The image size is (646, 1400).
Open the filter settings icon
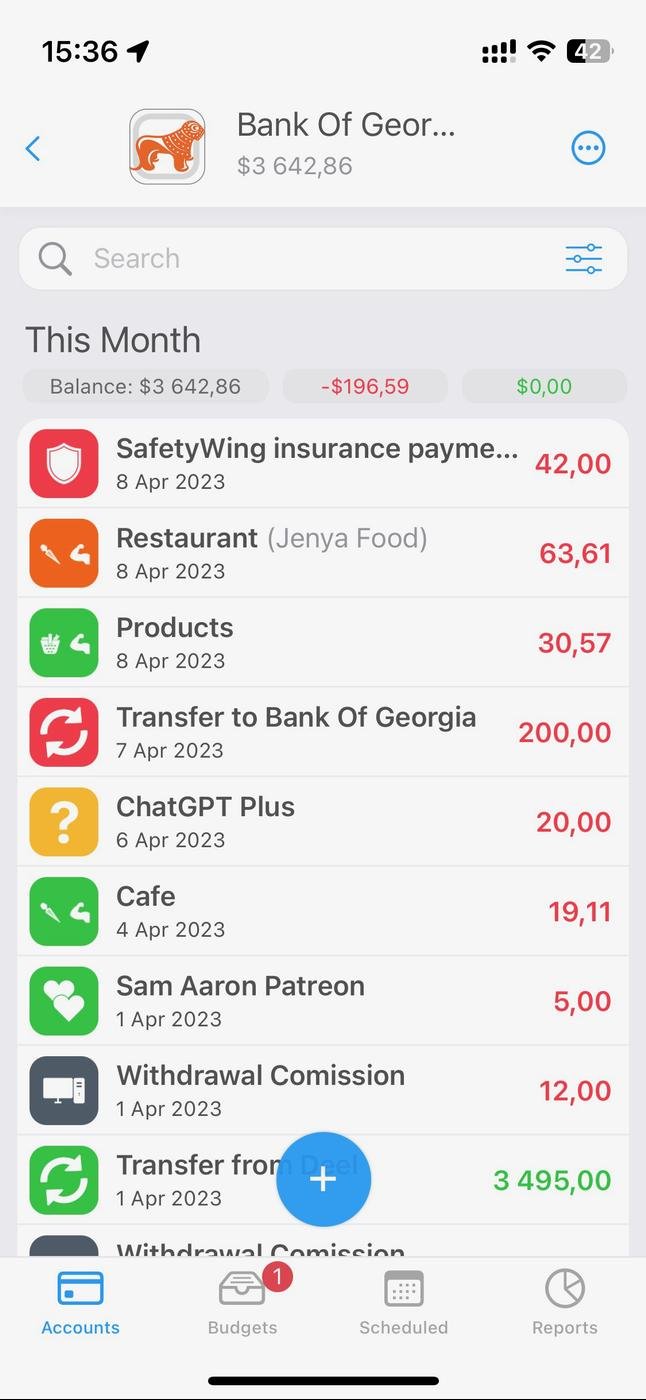584,259
